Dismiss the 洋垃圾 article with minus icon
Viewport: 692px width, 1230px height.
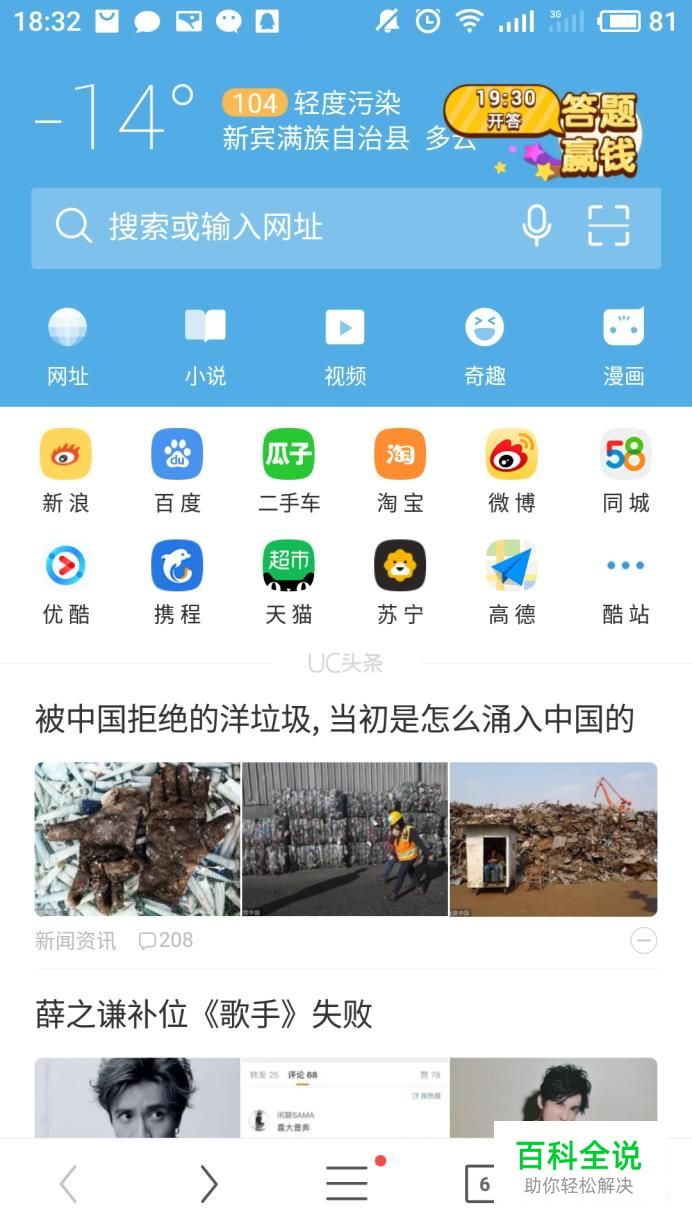pyautogui.click(x=644, y=941)
